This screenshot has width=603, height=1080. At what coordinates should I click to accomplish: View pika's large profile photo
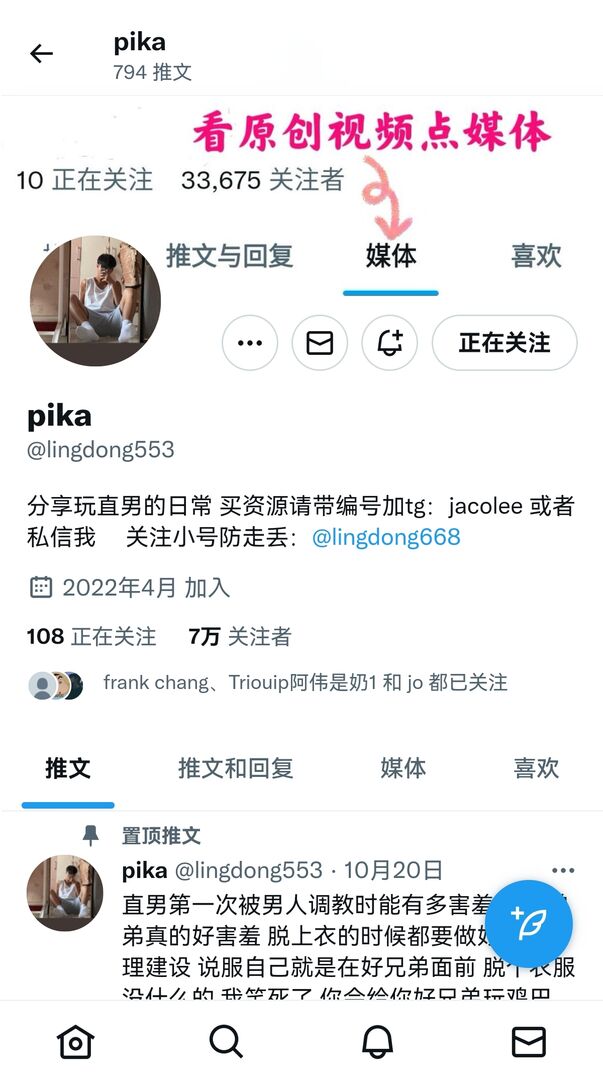[x=95, y=301]
